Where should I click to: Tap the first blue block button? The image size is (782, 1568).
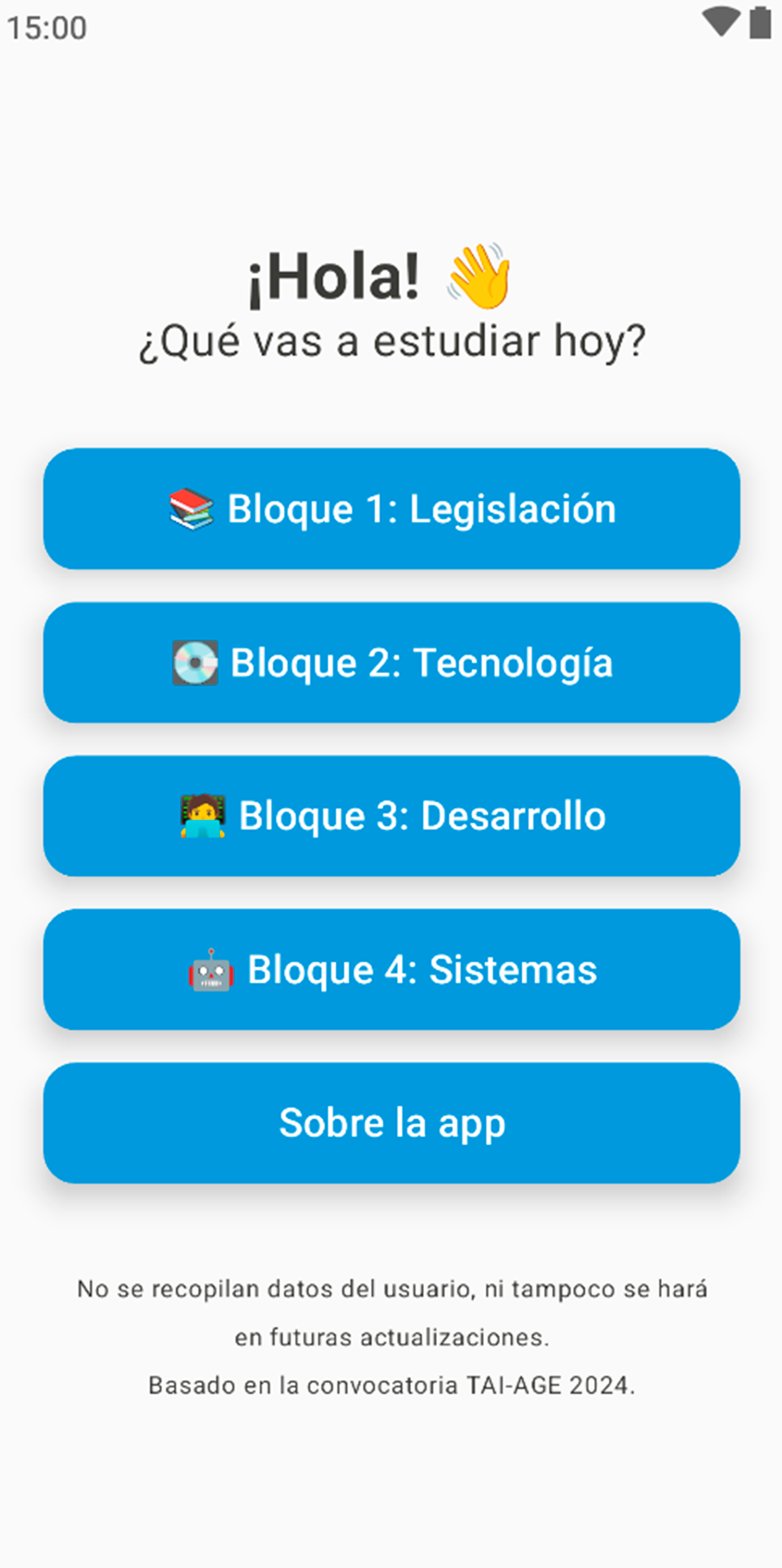pyautogui.click(x=391, y=509)
